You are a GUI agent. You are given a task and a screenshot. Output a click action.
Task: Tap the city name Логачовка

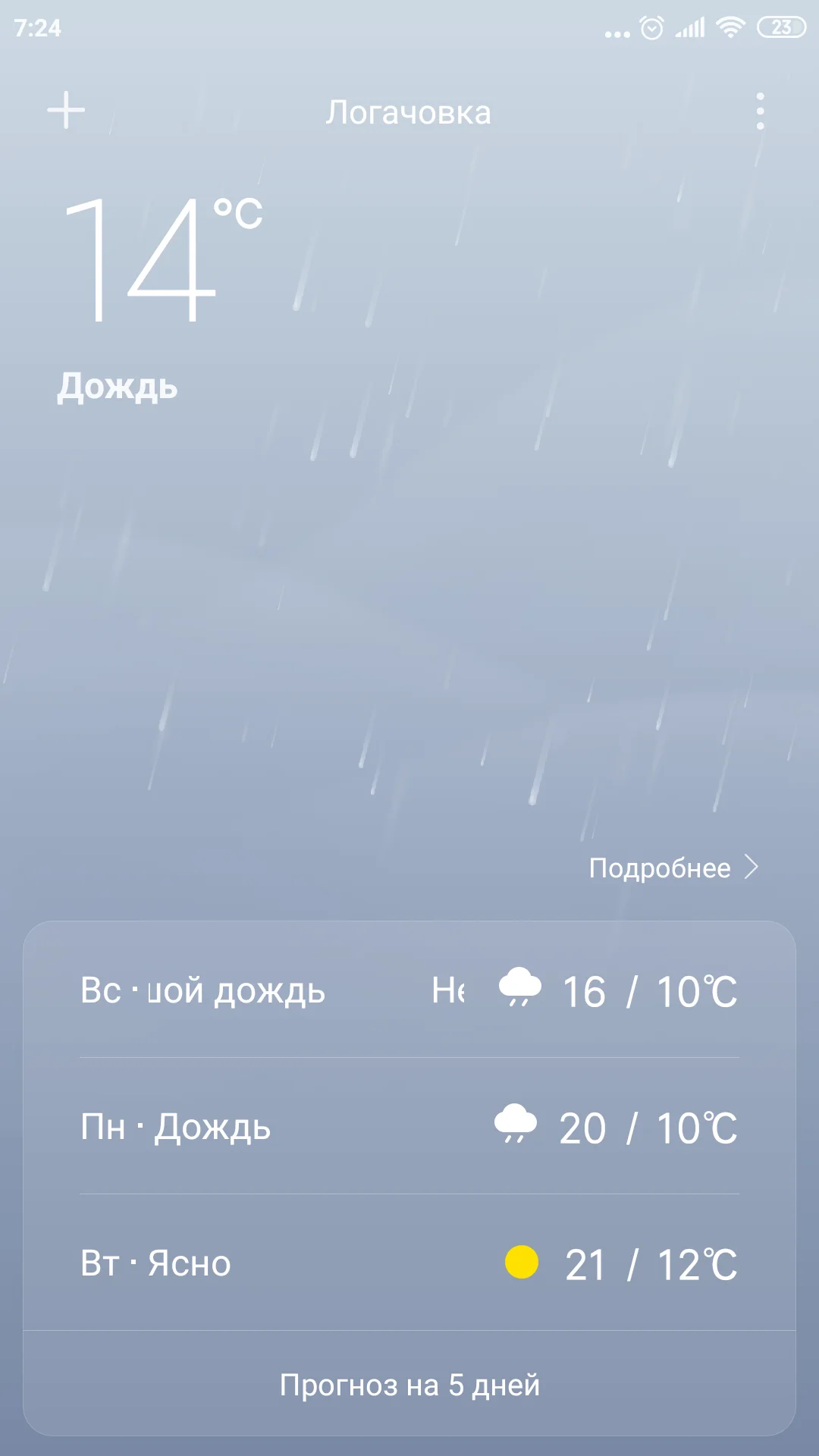coord(409,111)
